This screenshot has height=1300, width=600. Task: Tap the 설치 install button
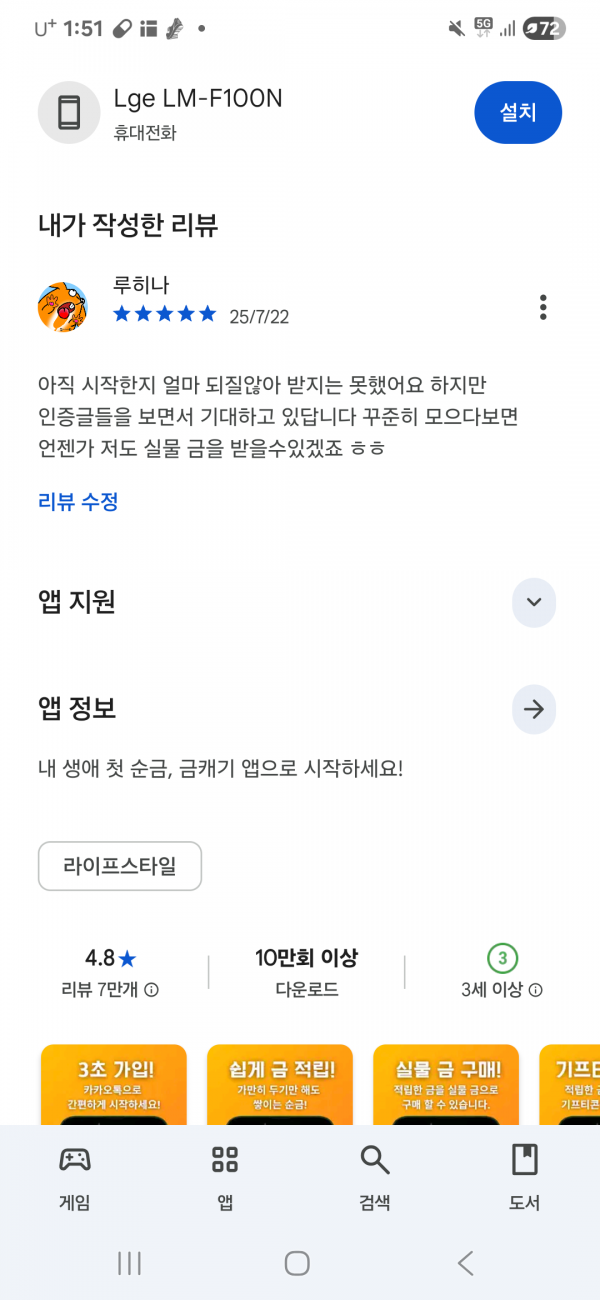(518, 113)
